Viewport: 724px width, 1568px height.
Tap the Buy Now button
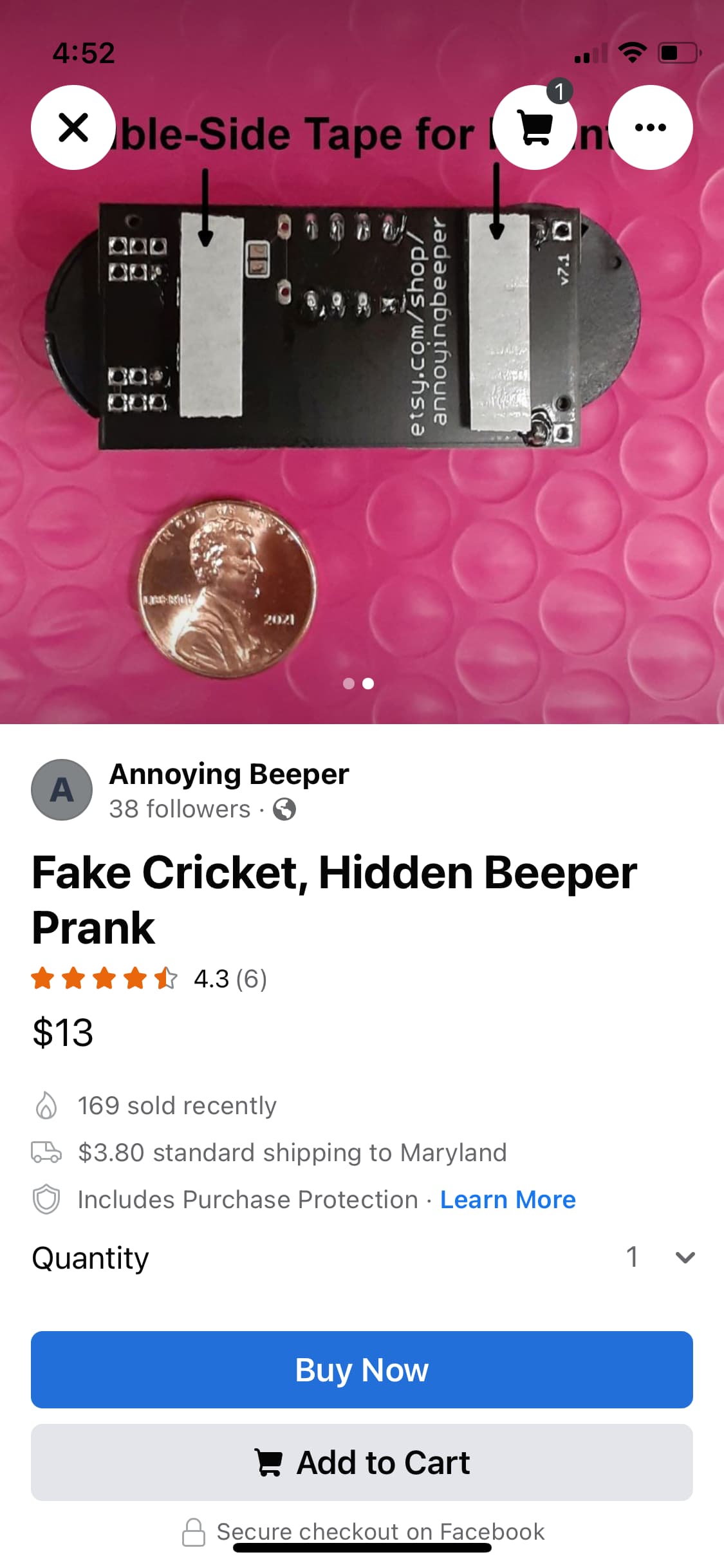click(x=362, y=1370)
